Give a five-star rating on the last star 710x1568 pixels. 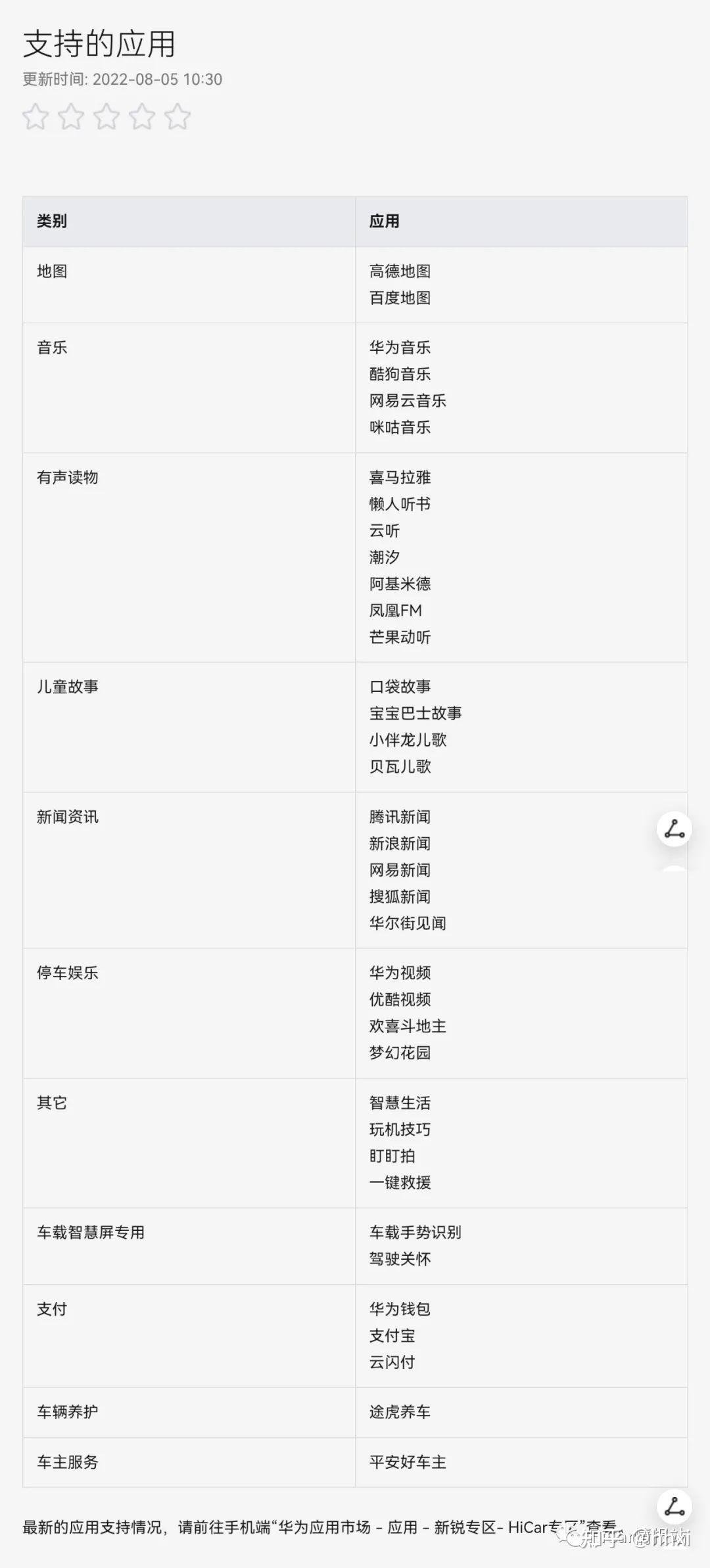[x=177, y=117]
